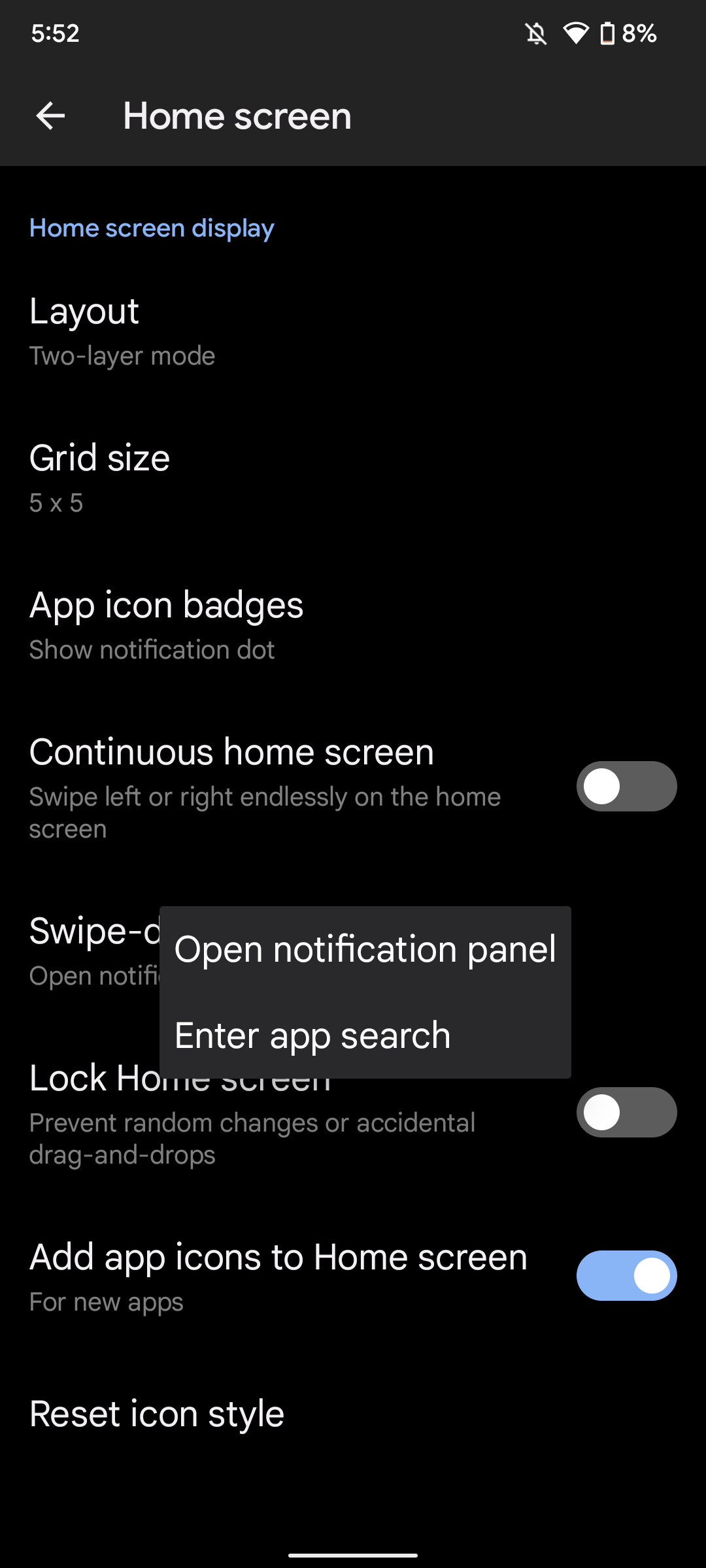
Task: Choose Enter app search option
Action: click(312, 1036)
